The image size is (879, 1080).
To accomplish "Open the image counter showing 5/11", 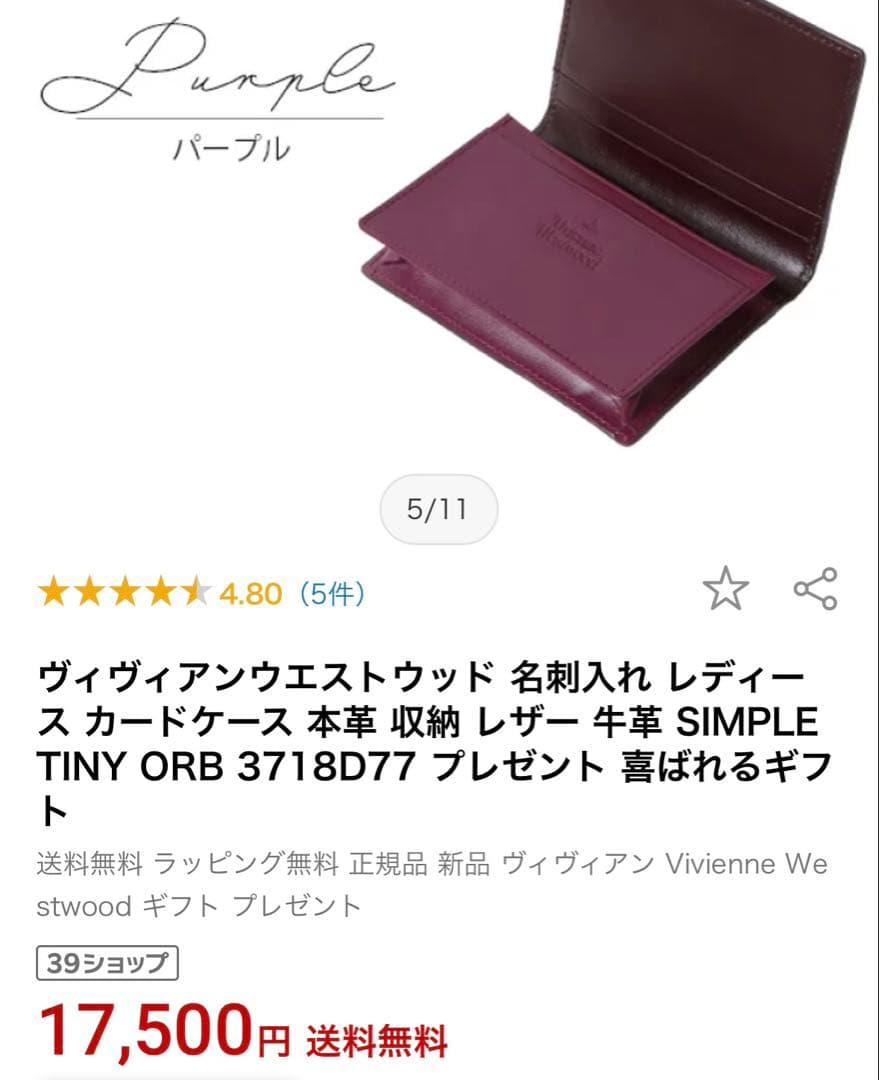I will click(x=439, y=507).
